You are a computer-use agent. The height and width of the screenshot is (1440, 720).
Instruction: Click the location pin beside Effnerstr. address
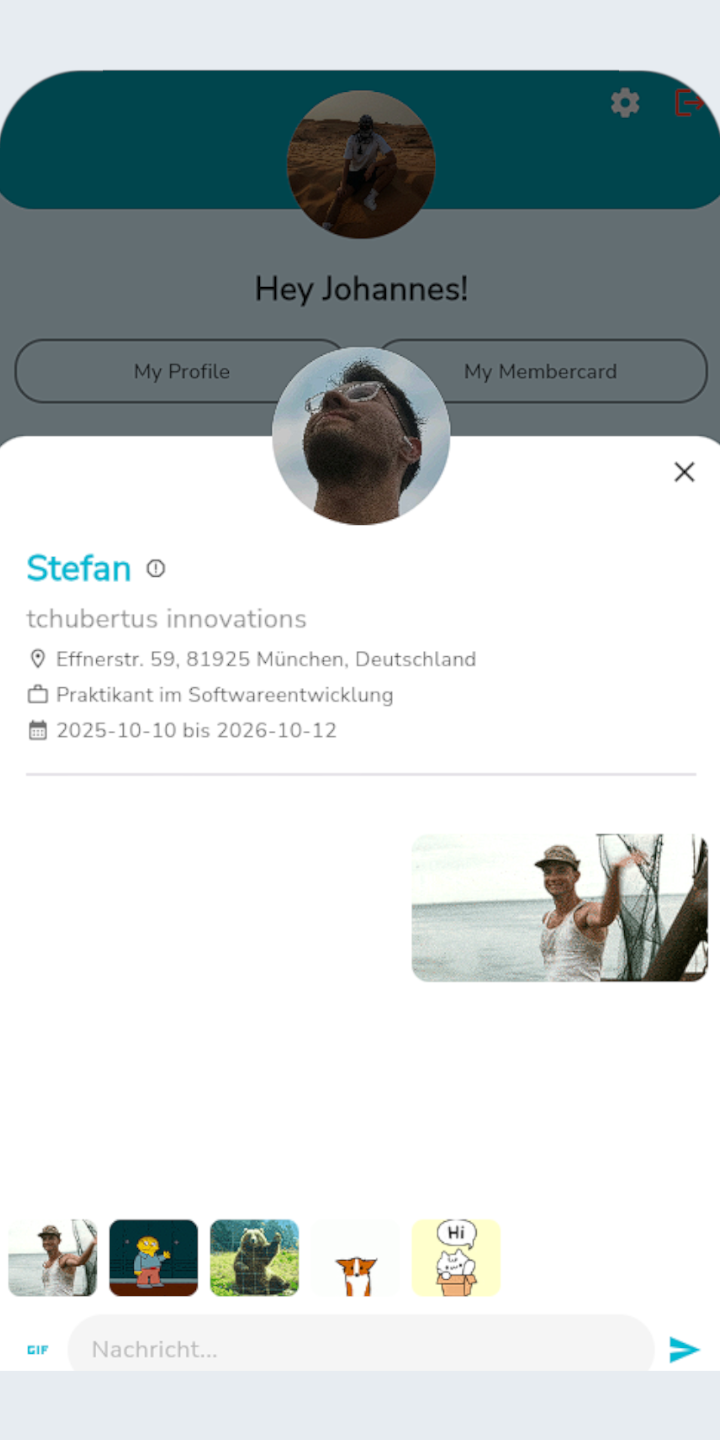pos(38,658)
